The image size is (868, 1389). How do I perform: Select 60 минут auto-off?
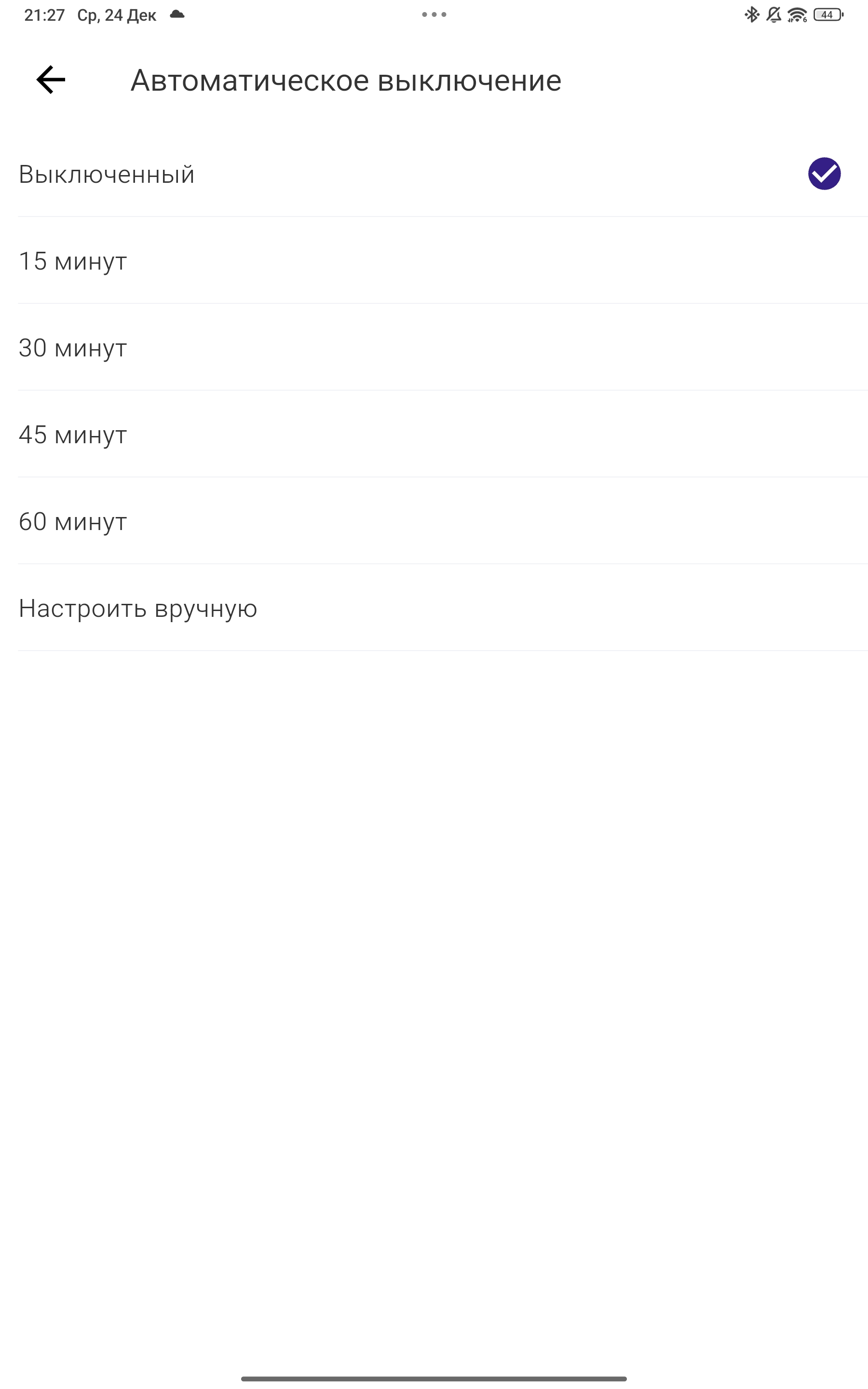pyautogui.click(x=73, y=522)
